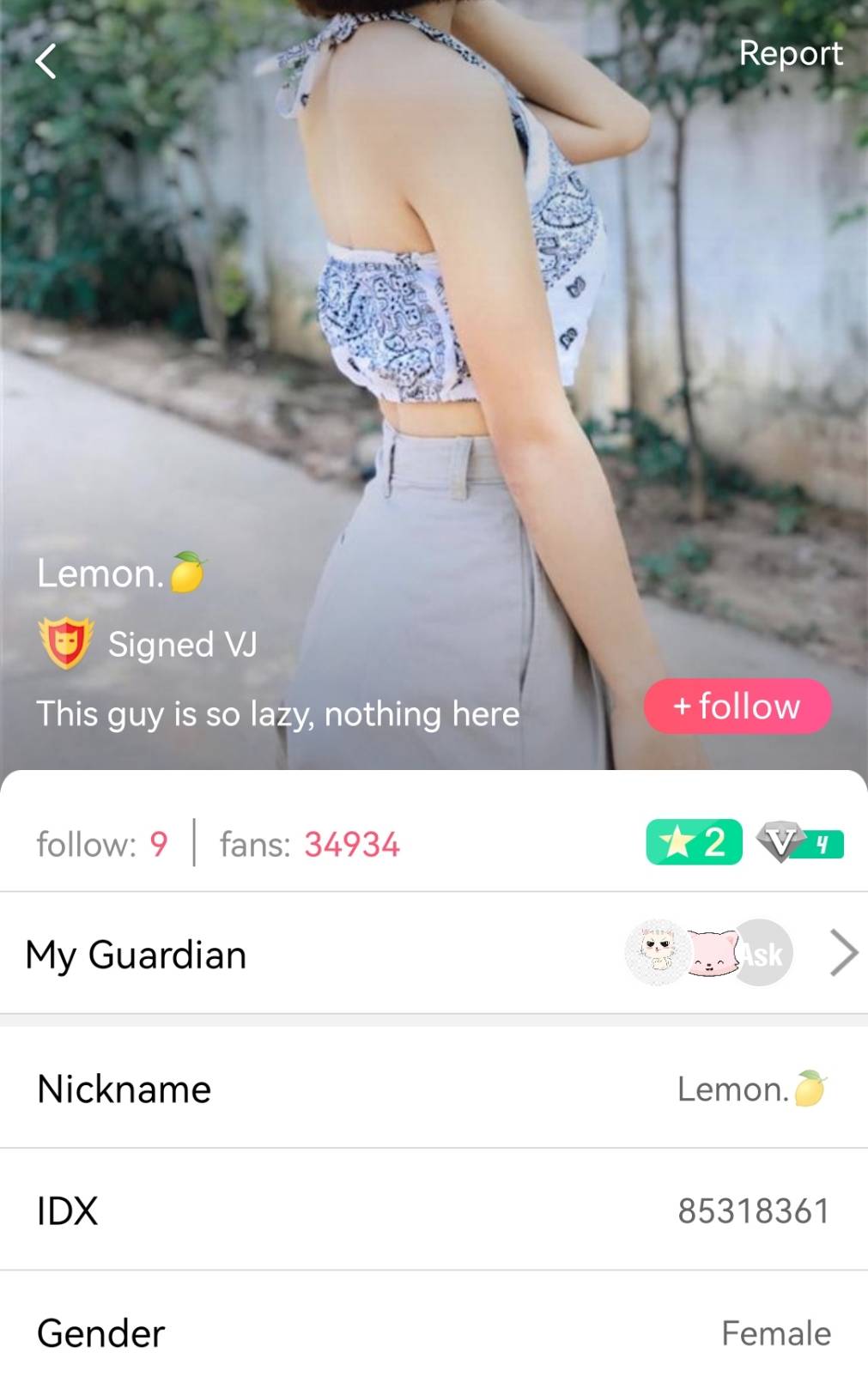The height and width of the screenshot is (1389, 868).
Task: View the follow count
Action: coord(102,845)
